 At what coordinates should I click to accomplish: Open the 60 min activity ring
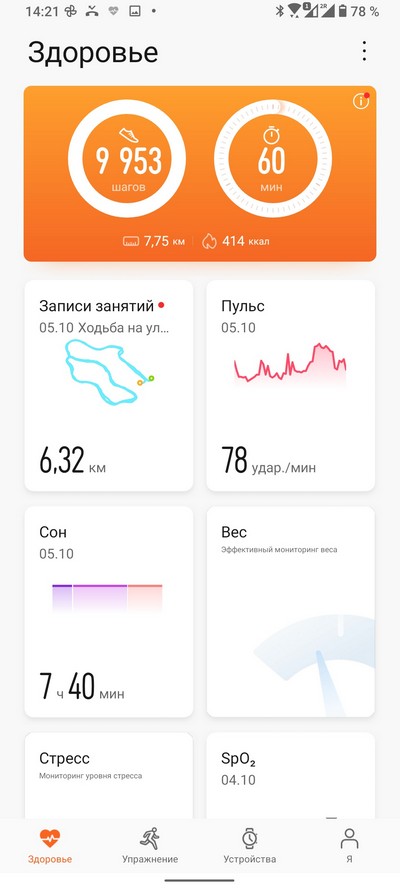pos(273,159)
